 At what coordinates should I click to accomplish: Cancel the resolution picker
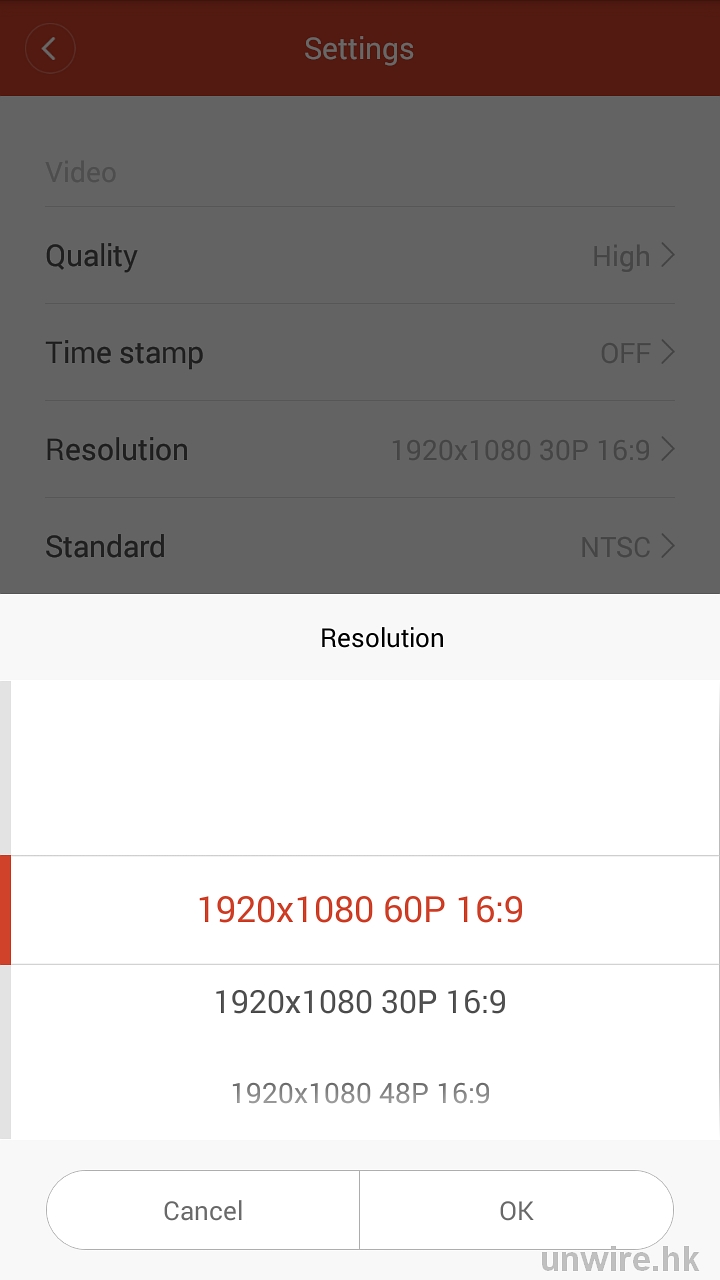[x=203, y=1210]
